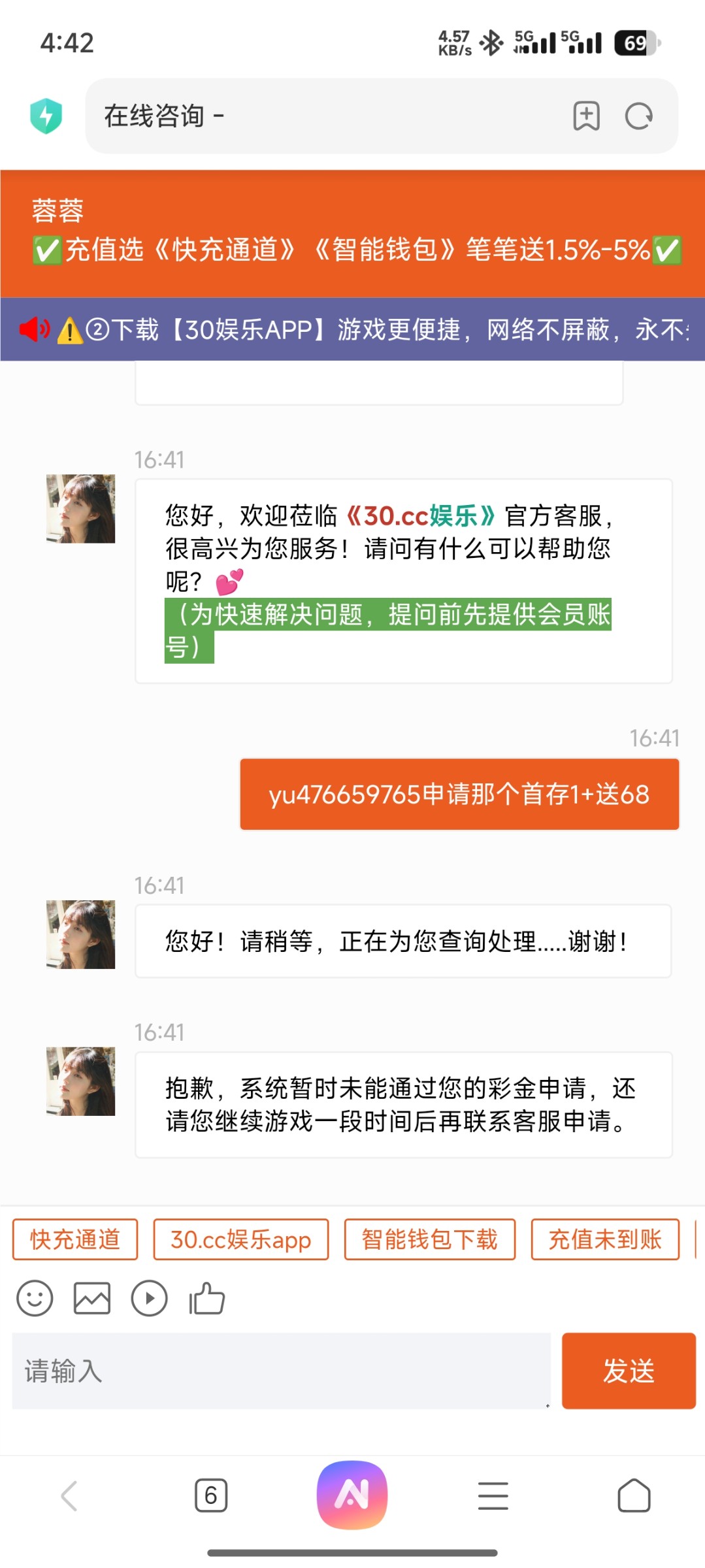This screenshot has width=705, height=1568.
Task: Open the emoji picker
Action: pos(35,1298)
